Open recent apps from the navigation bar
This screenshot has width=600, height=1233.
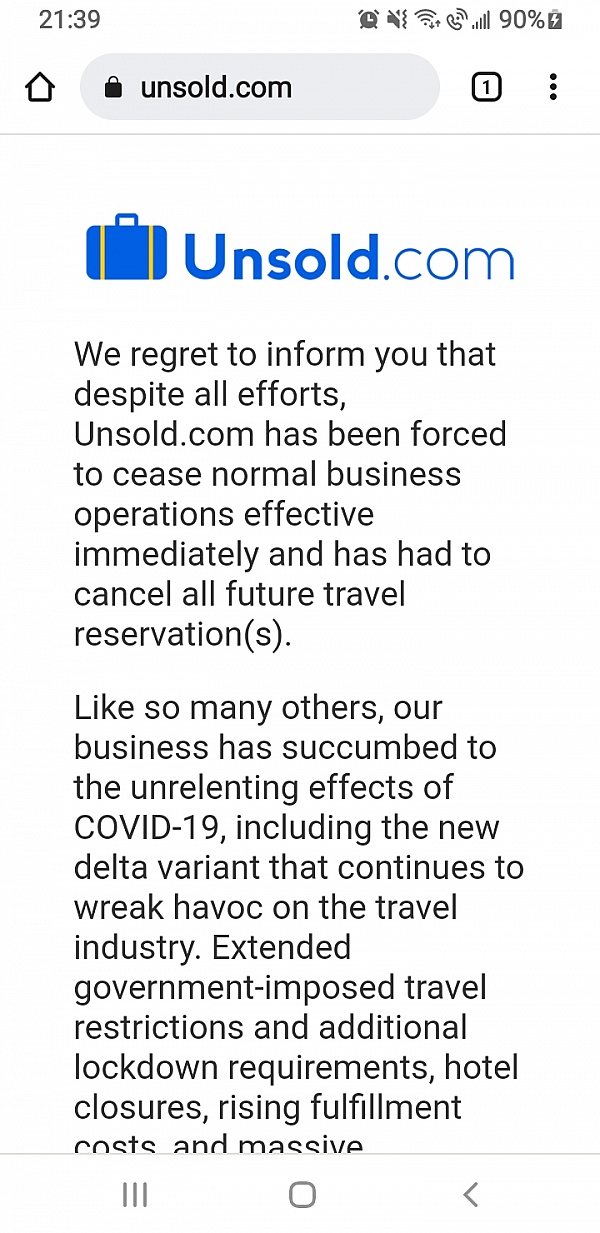point(134,1194)
